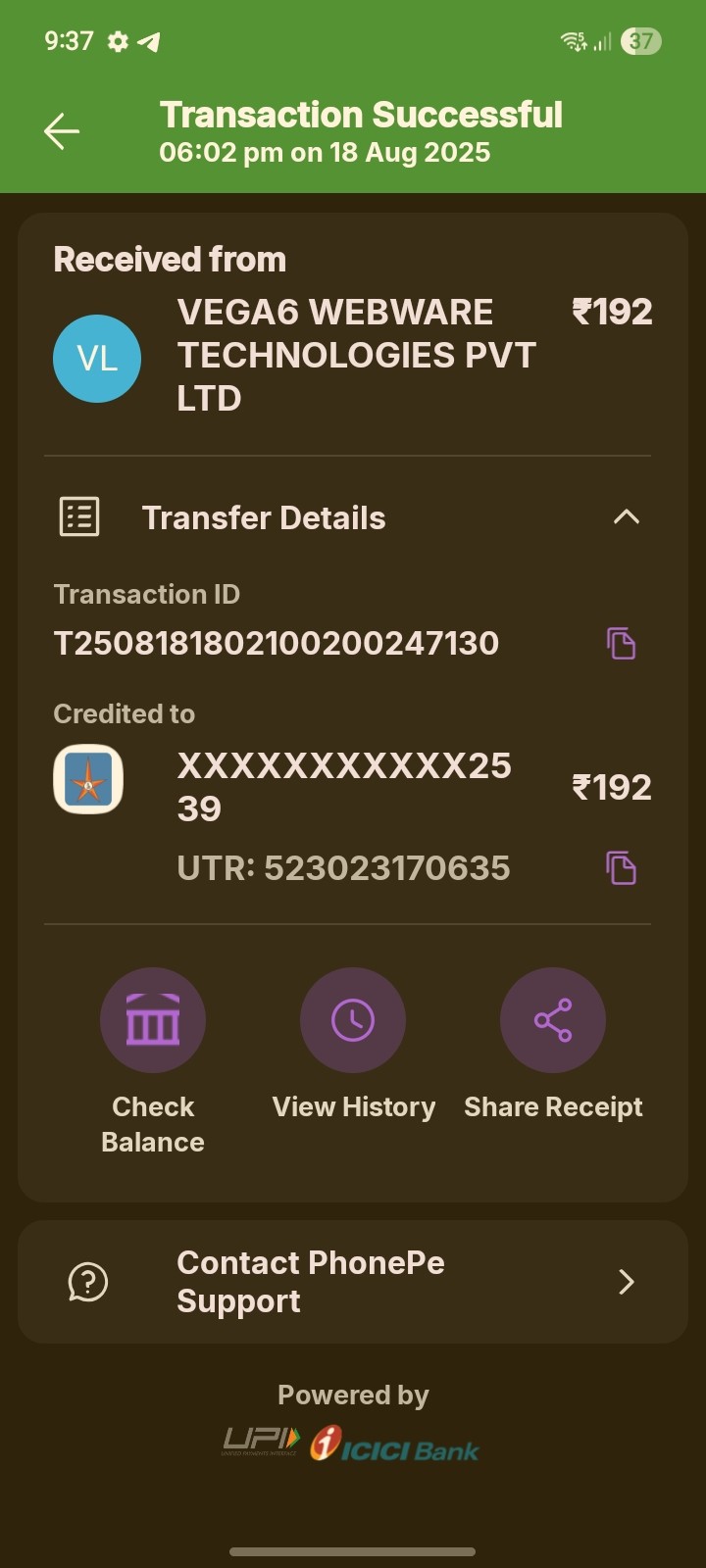Copy the UTR number

point(622,868)
